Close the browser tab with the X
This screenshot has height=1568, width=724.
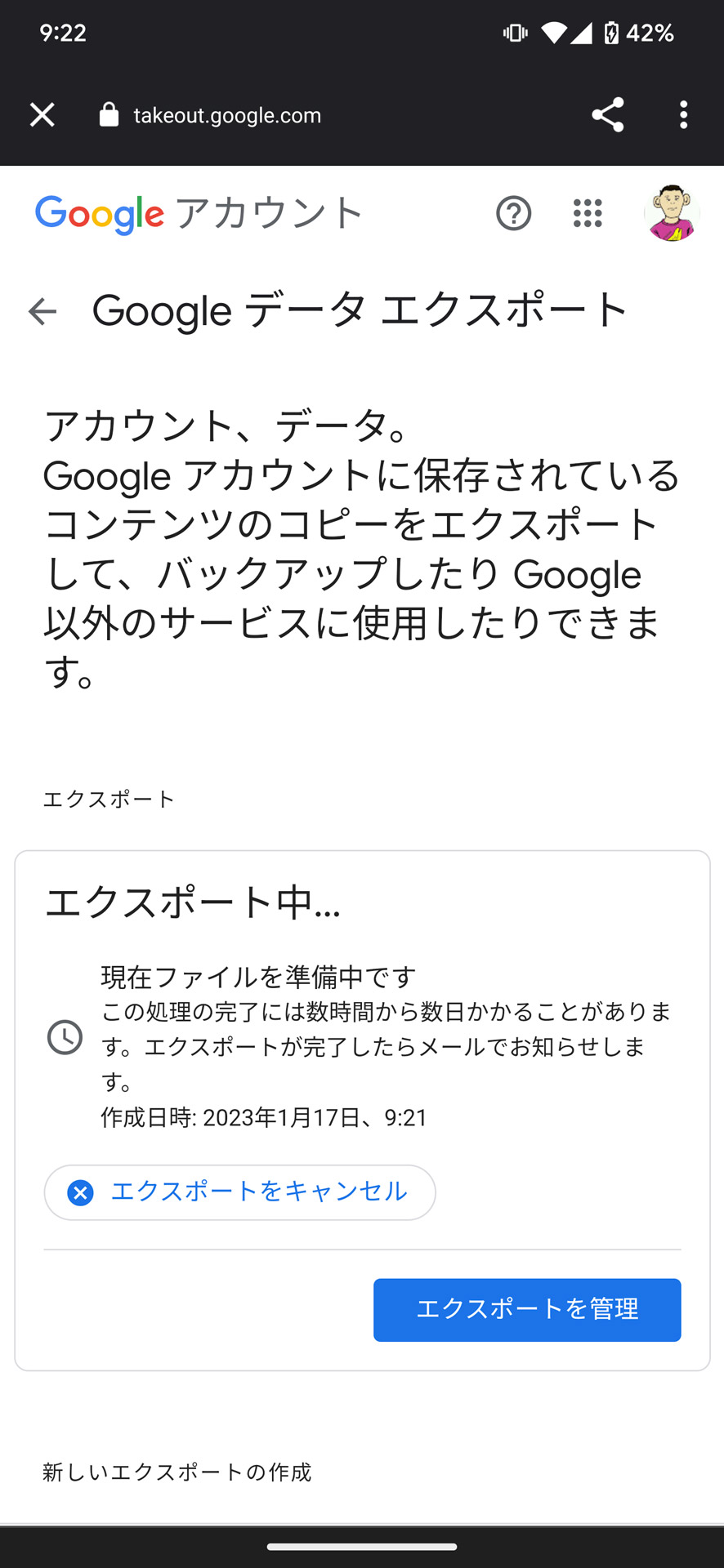[41, 114]
